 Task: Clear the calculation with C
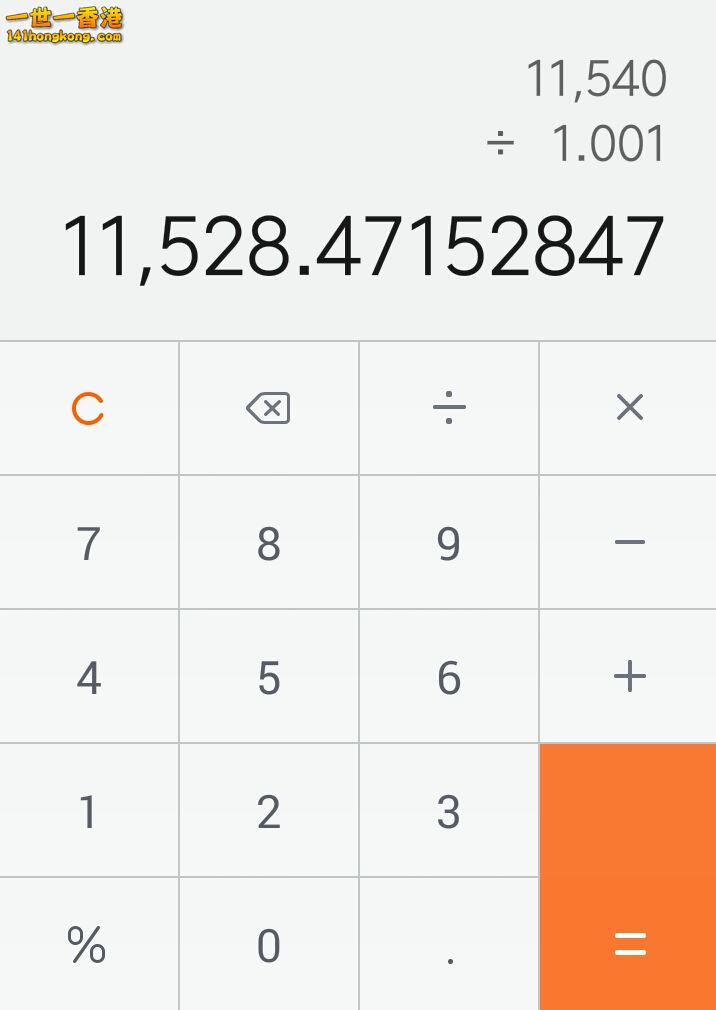pyautogui.click(x=89, y=408)
